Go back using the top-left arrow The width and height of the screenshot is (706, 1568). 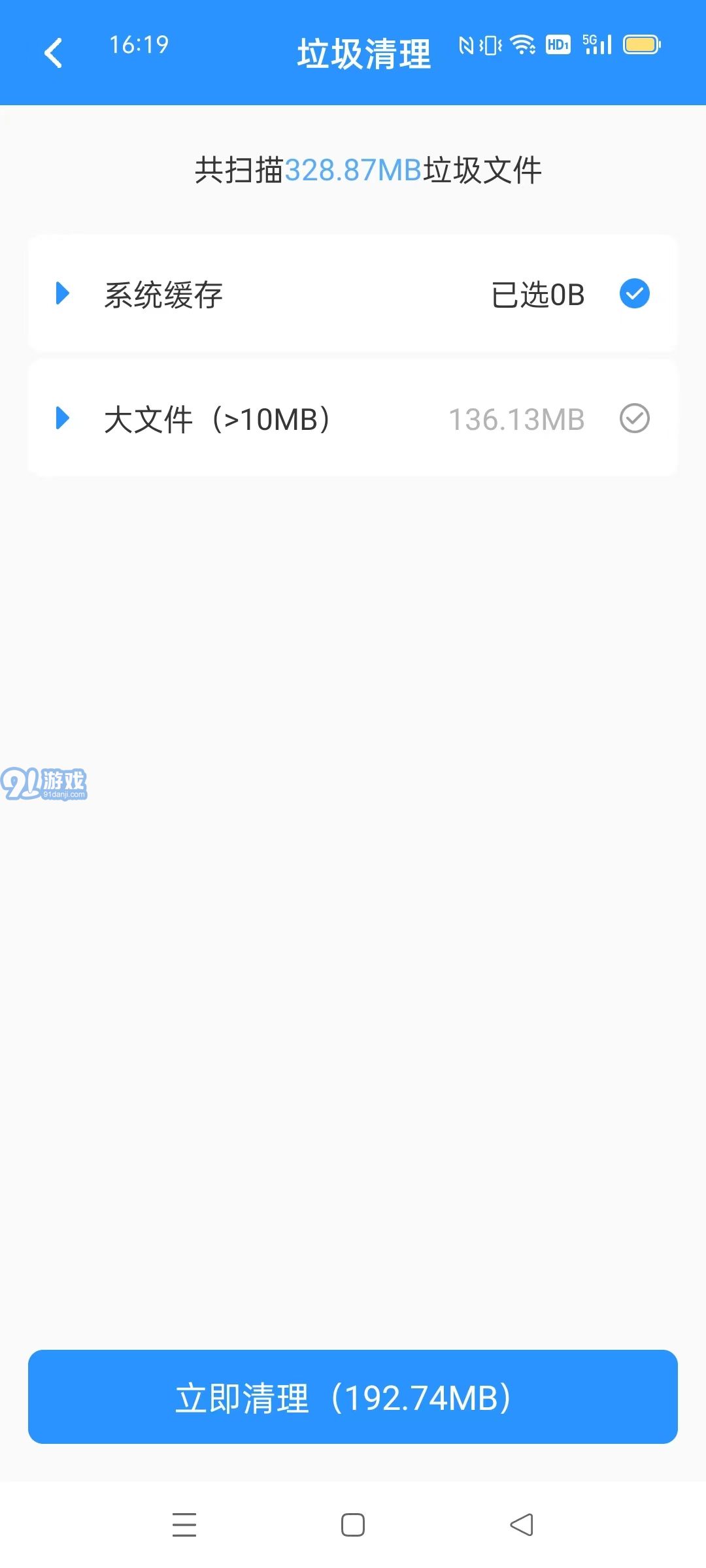[x=54, y=53]
